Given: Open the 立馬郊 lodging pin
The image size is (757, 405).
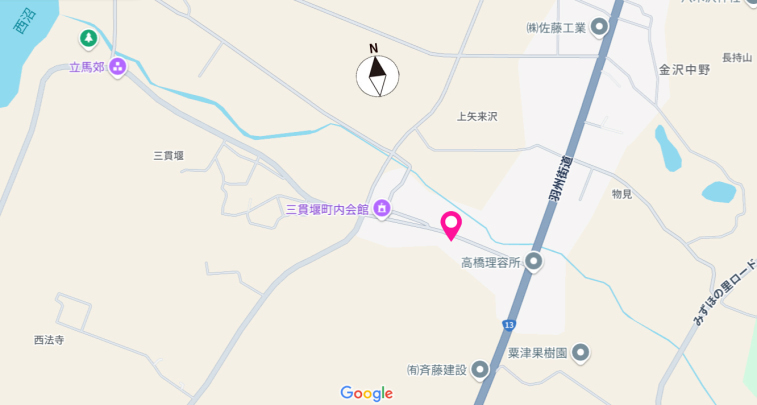Looking at the screenshot, I should (x=117, y=68).
